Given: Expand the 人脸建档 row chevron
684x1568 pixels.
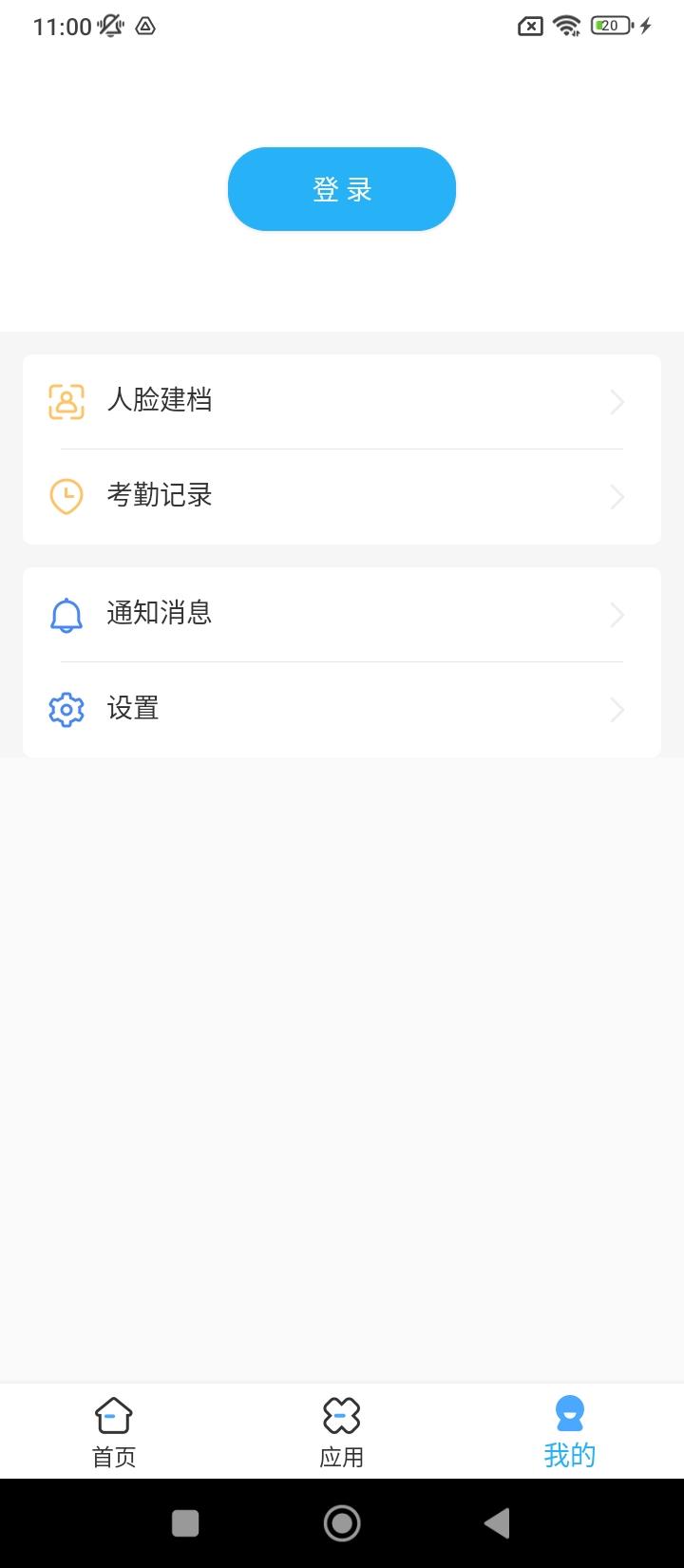Looking at the screenshot, I should 617,401.
